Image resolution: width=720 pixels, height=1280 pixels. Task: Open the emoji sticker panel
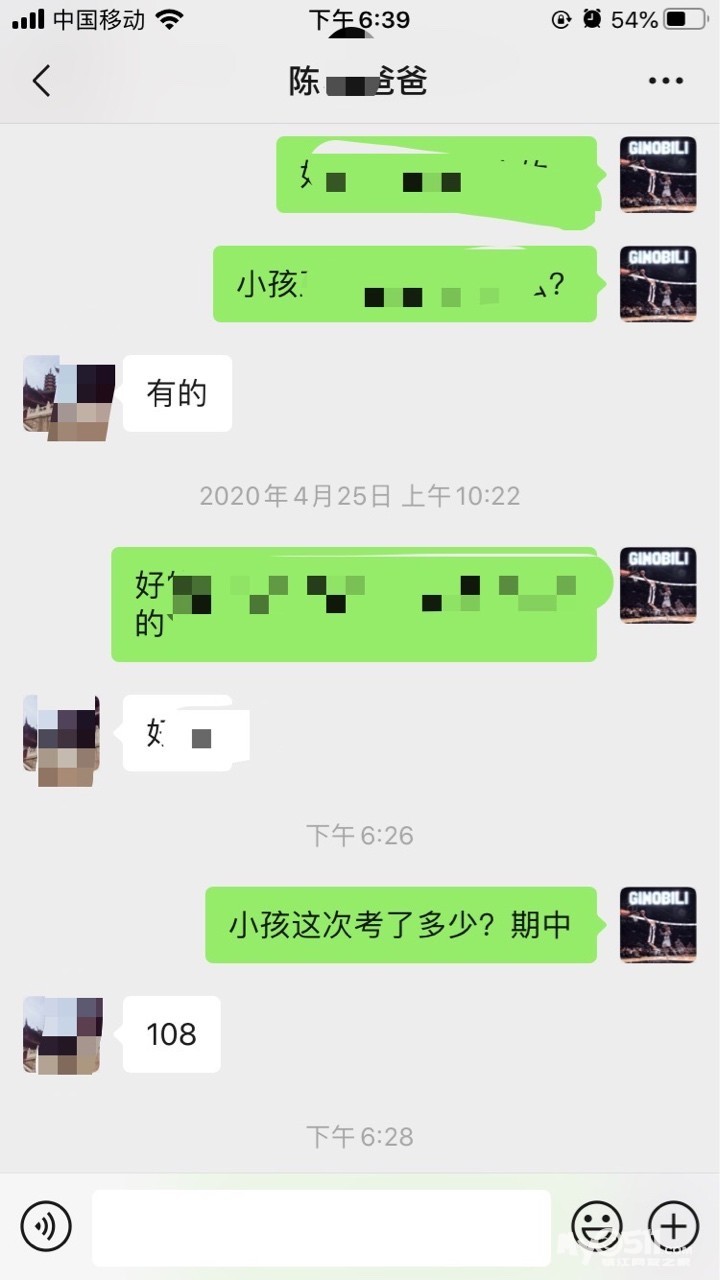(x=596, y=1225)
